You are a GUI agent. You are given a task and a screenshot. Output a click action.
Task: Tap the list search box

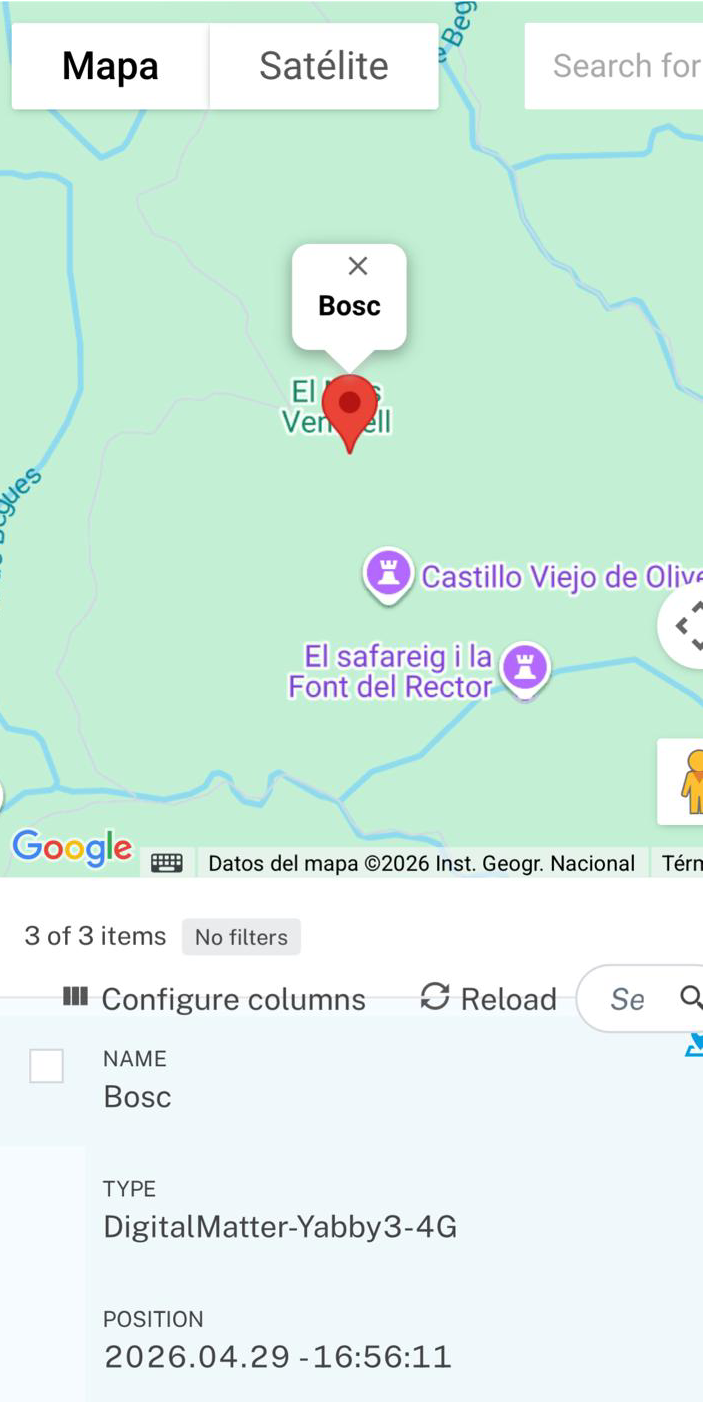640,998
